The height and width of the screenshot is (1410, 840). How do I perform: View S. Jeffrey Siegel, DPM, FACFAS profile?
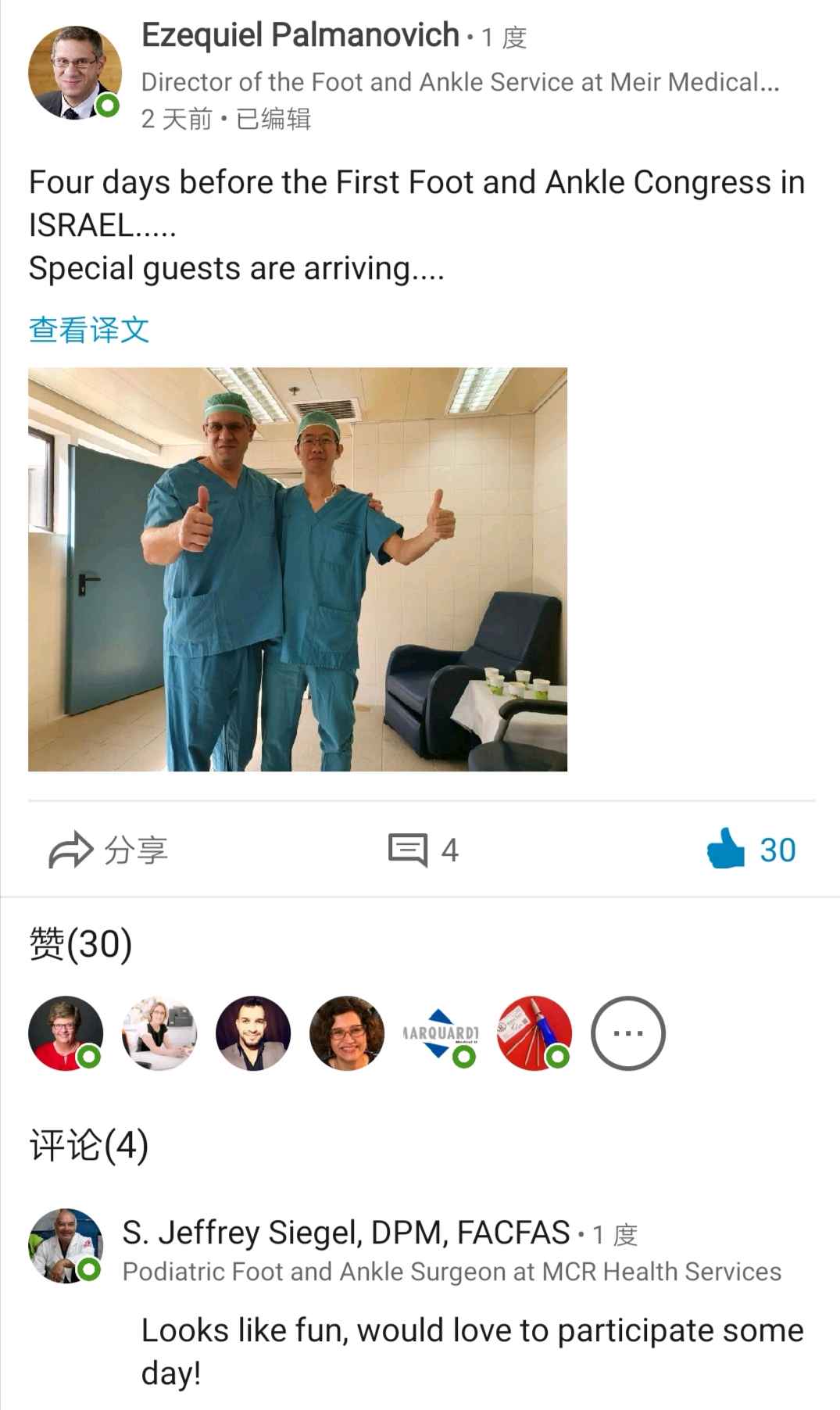345,1233
